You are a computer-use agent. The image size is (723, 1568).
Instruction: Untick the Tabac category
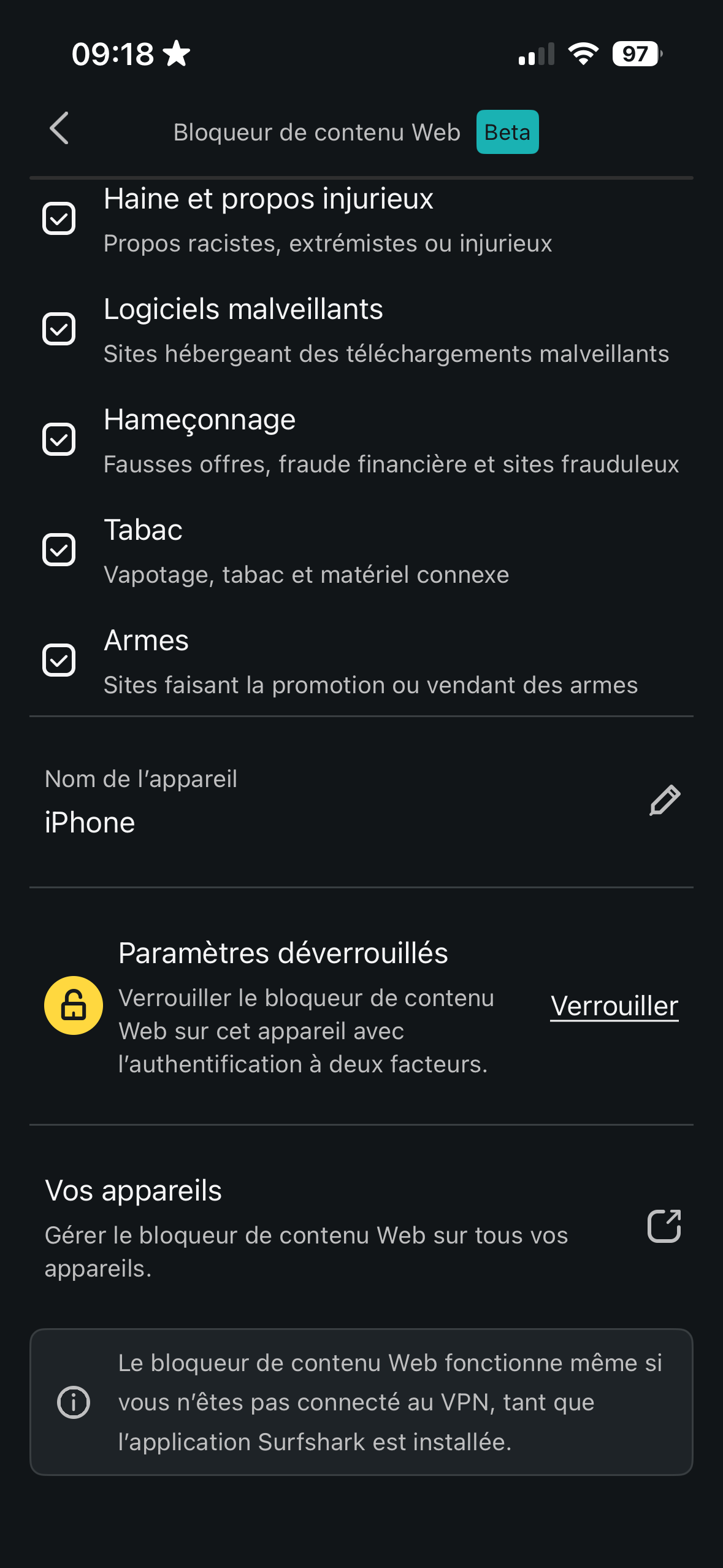[59, 550]
